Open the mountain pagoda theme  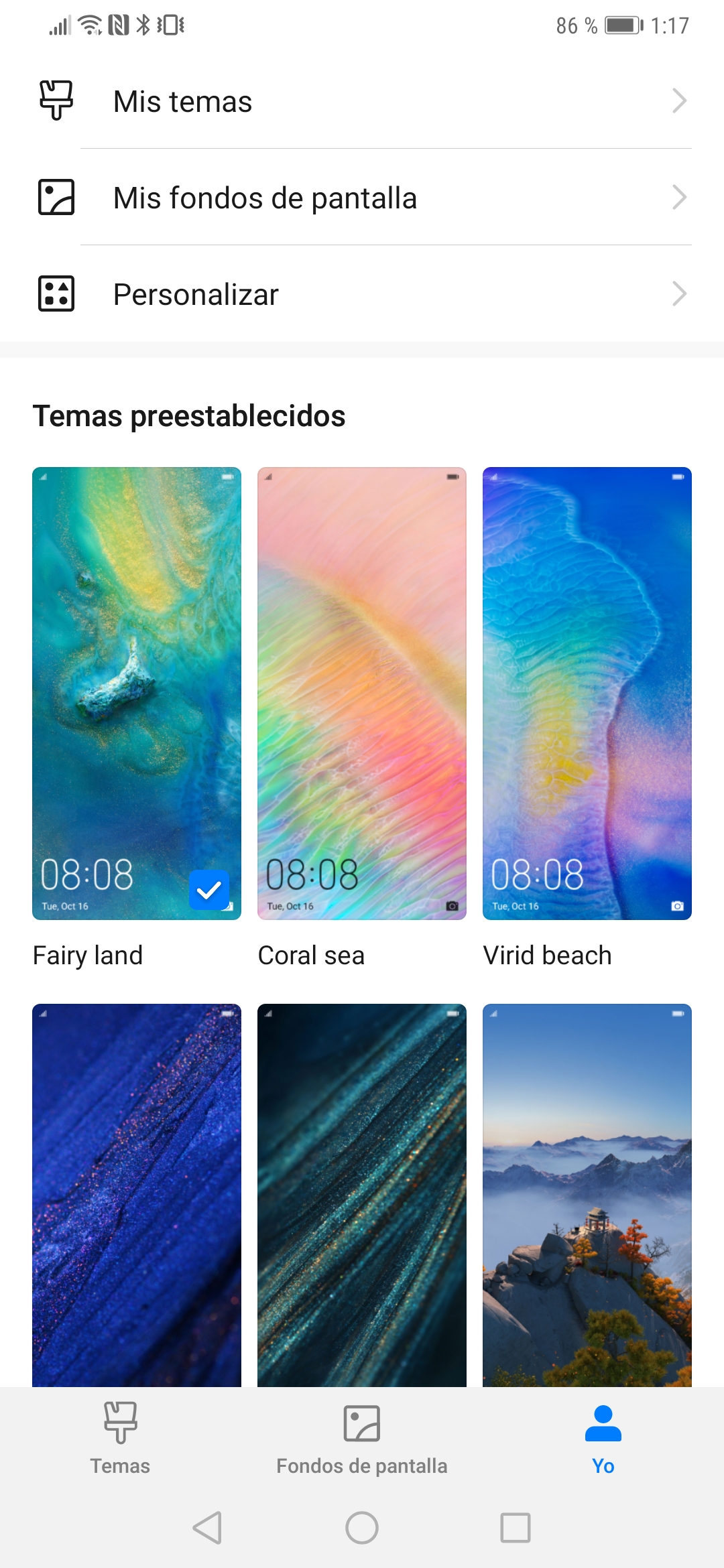coord(587,1195)
